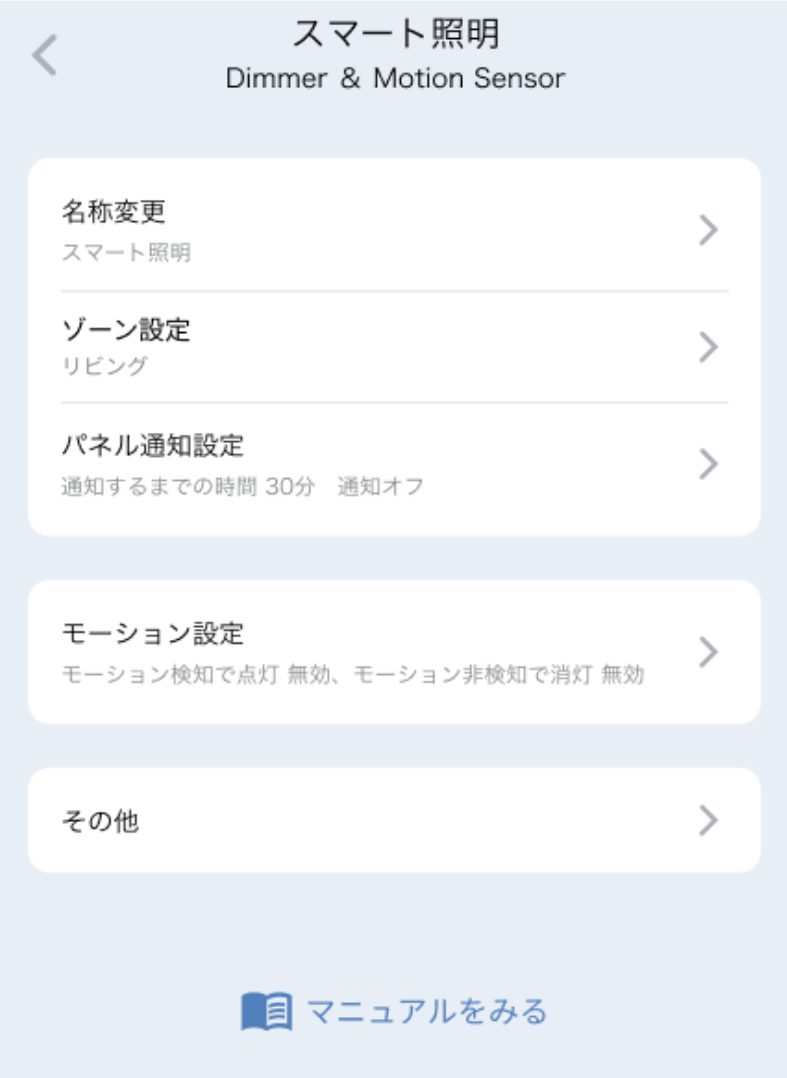Open the 名称変更 row

[x=394, y=230]
